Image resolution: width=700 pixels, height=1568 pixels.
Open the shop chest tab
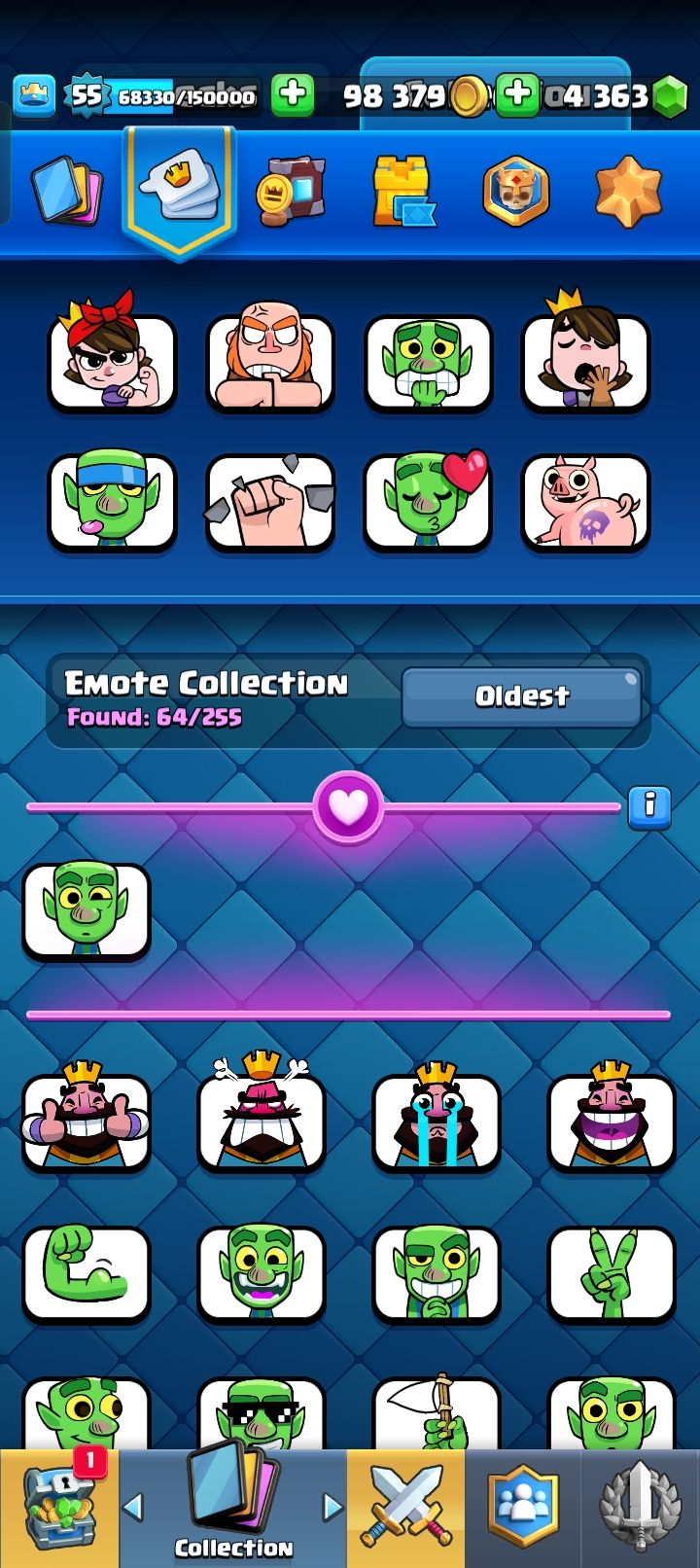58,1508
